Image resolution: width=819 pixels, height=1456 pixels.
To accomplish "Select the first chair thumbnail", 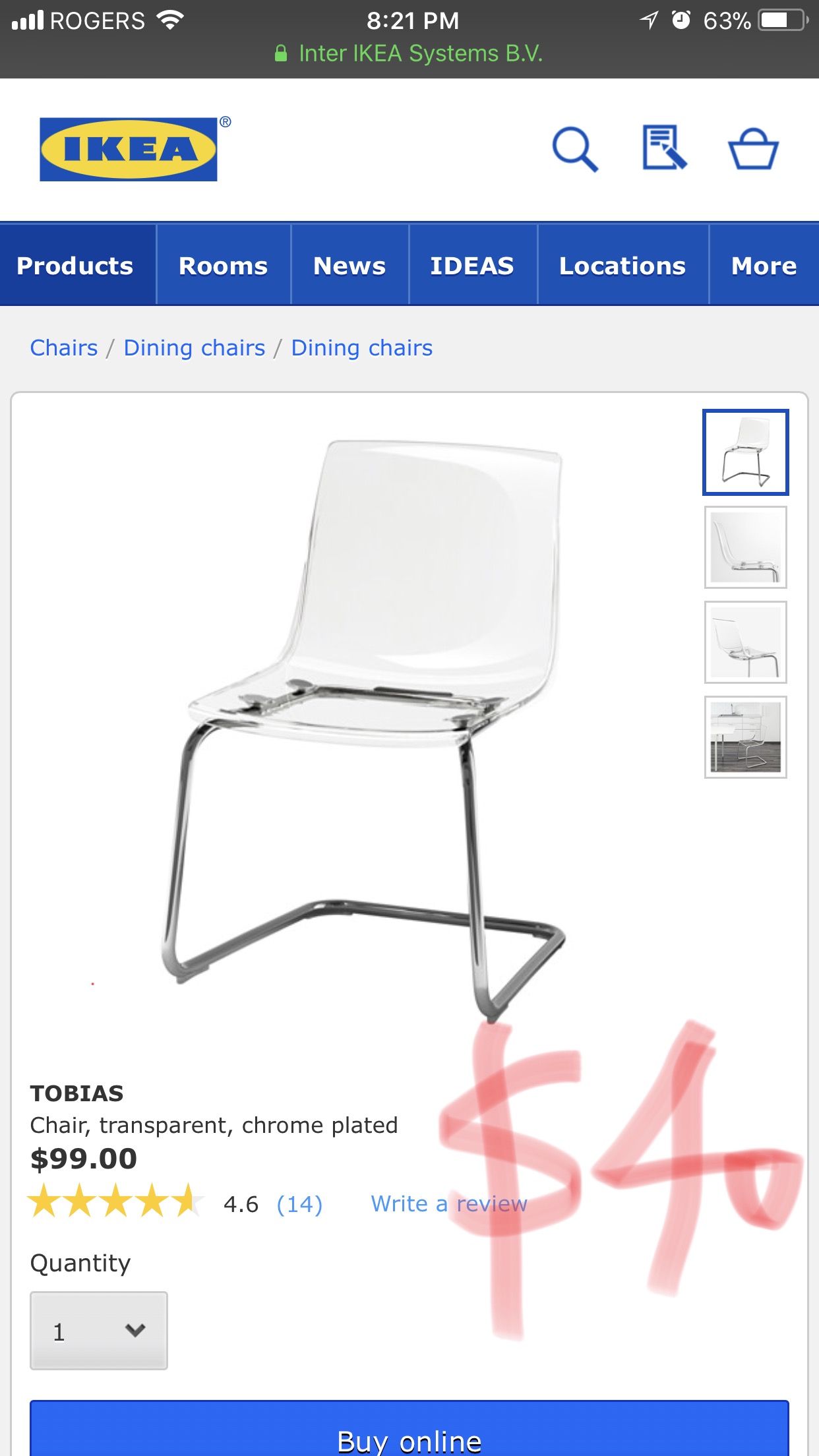I will (x=746, y=452).
